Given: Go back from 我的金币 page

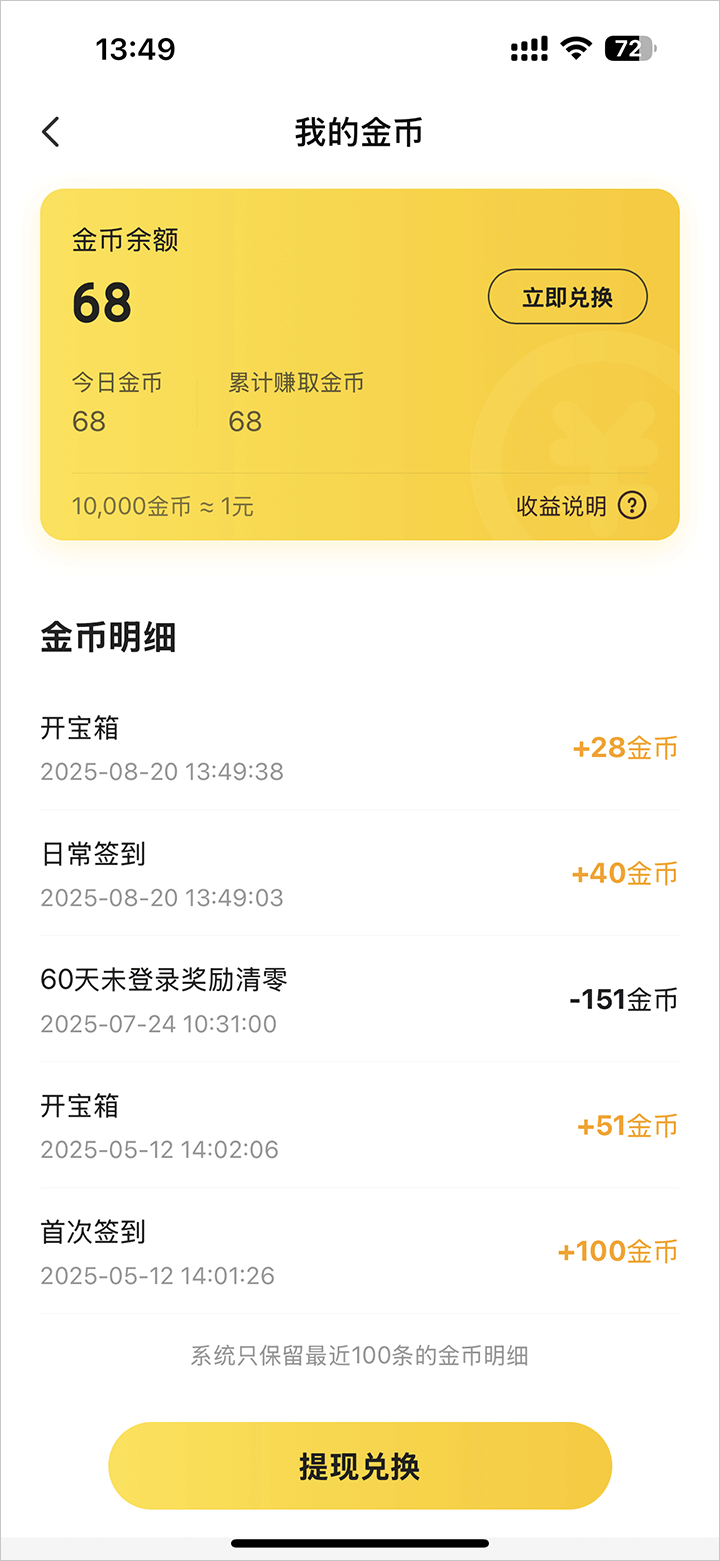Looking at the screenshot, I should tap(51, 132).
